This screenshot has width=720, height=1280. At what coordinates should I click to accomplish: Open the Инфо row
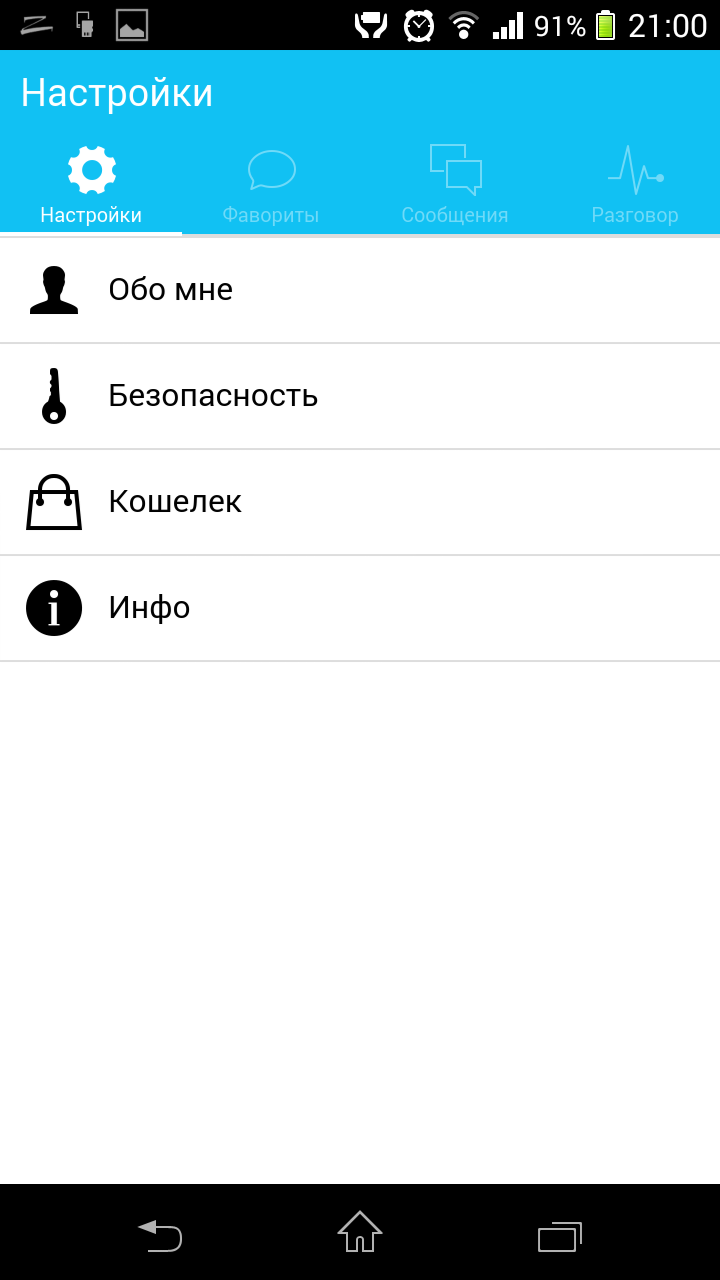coord(360,608)
